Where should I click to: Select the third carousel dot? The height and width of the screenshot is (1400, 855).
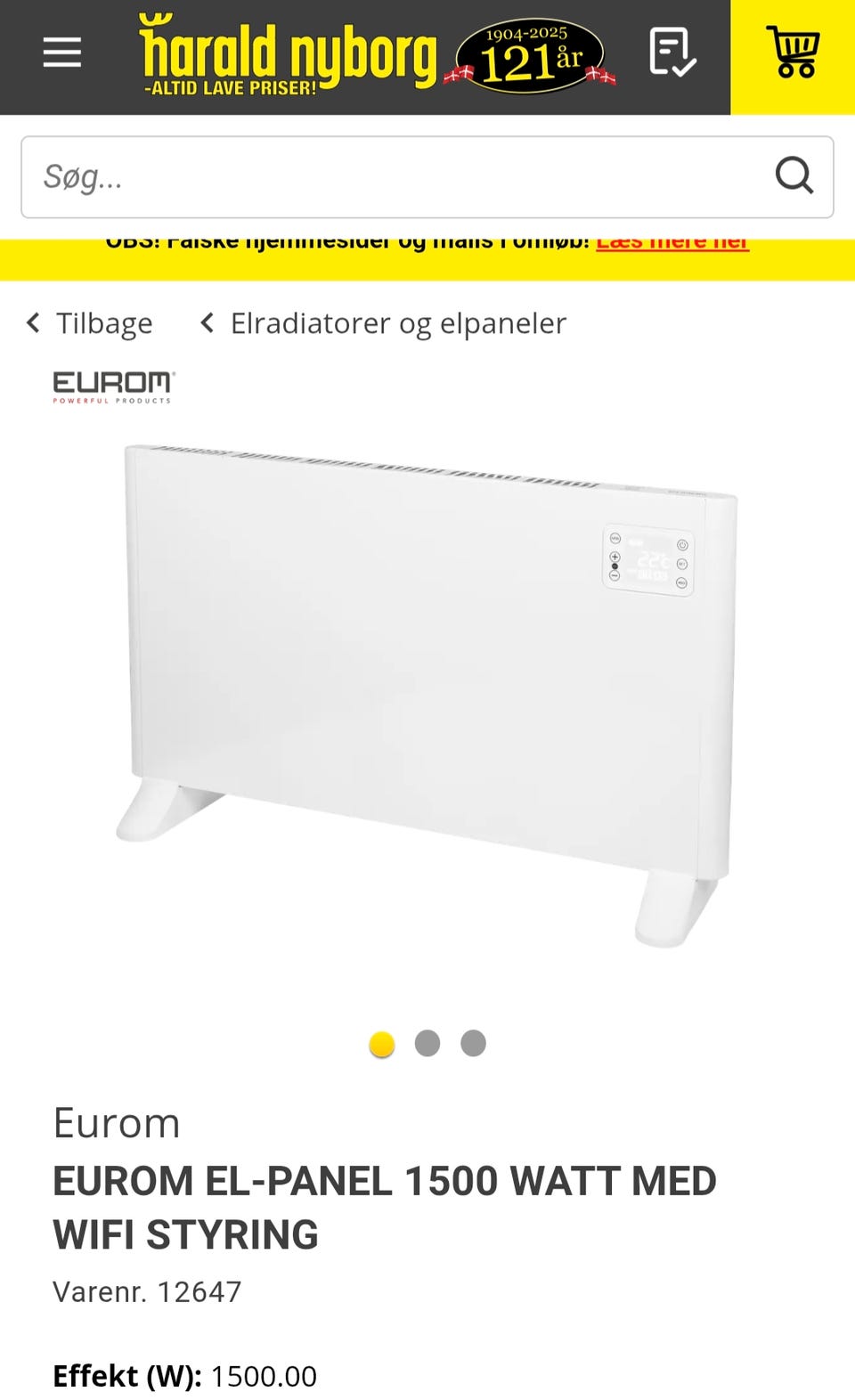click(x=474, y=1042)
